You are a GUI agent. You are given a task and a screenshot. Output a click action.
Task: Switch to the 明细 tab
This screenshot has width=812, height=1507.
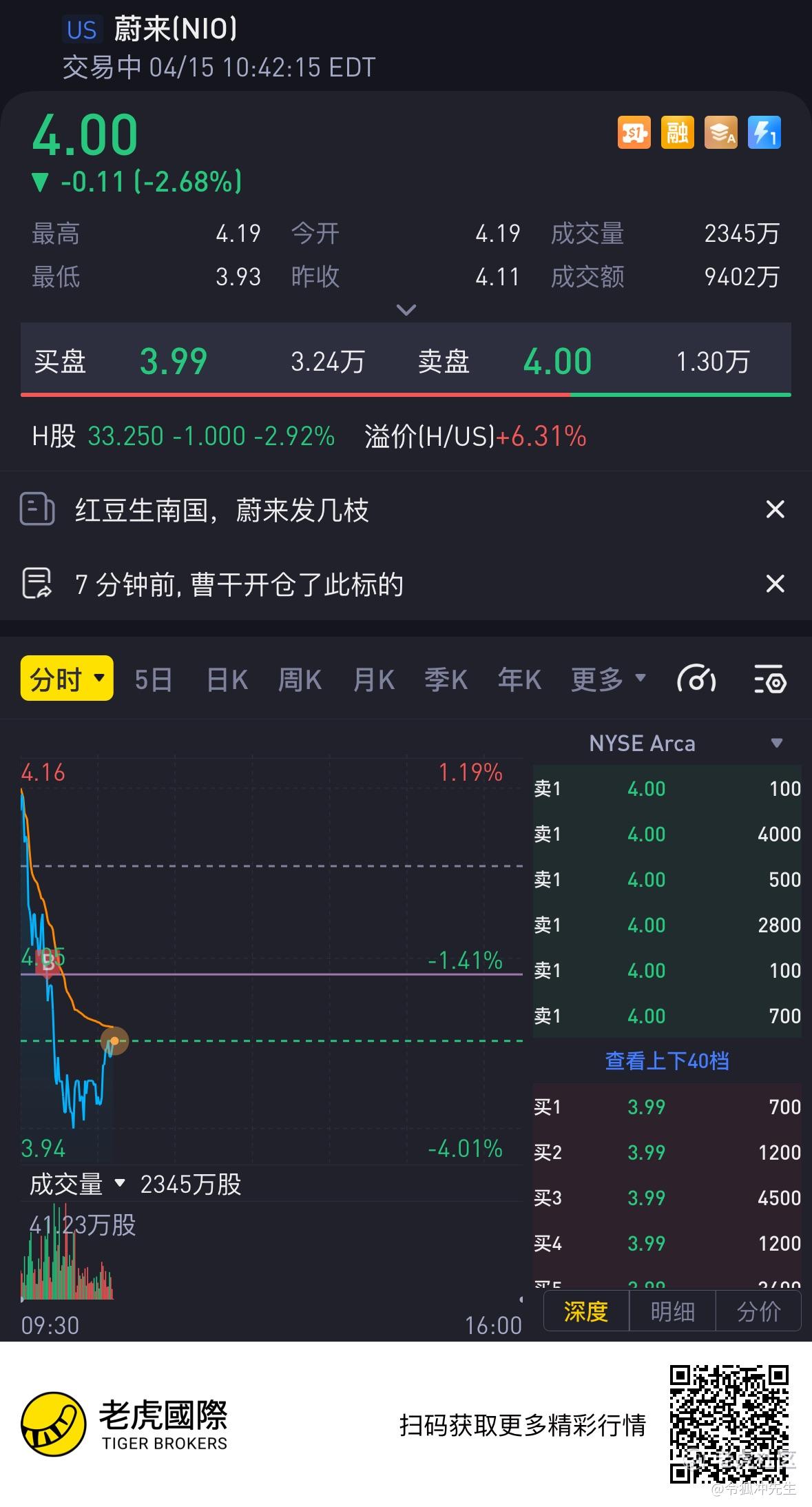[672, 1311]
